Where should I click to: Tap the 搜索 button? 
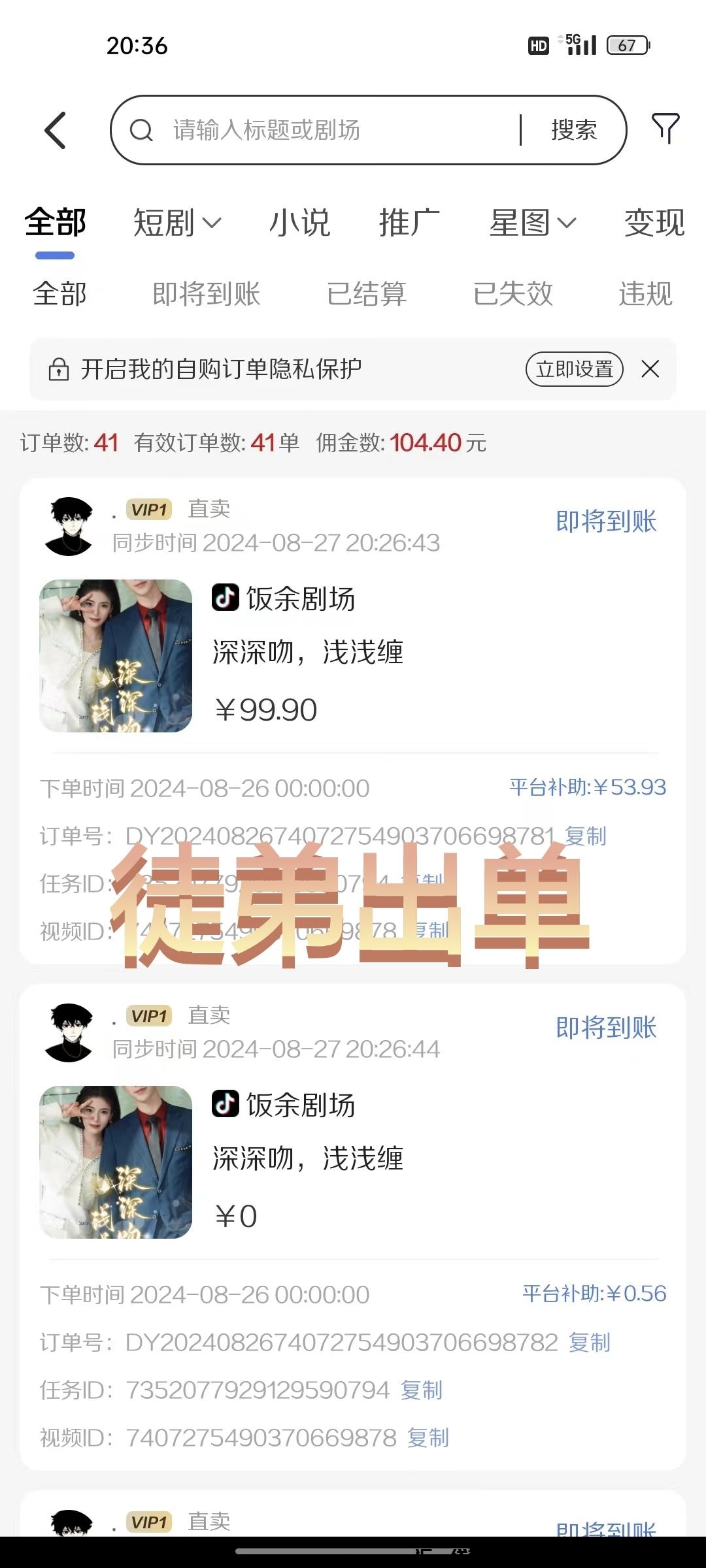pyautogui.click(x=573, y=130)
